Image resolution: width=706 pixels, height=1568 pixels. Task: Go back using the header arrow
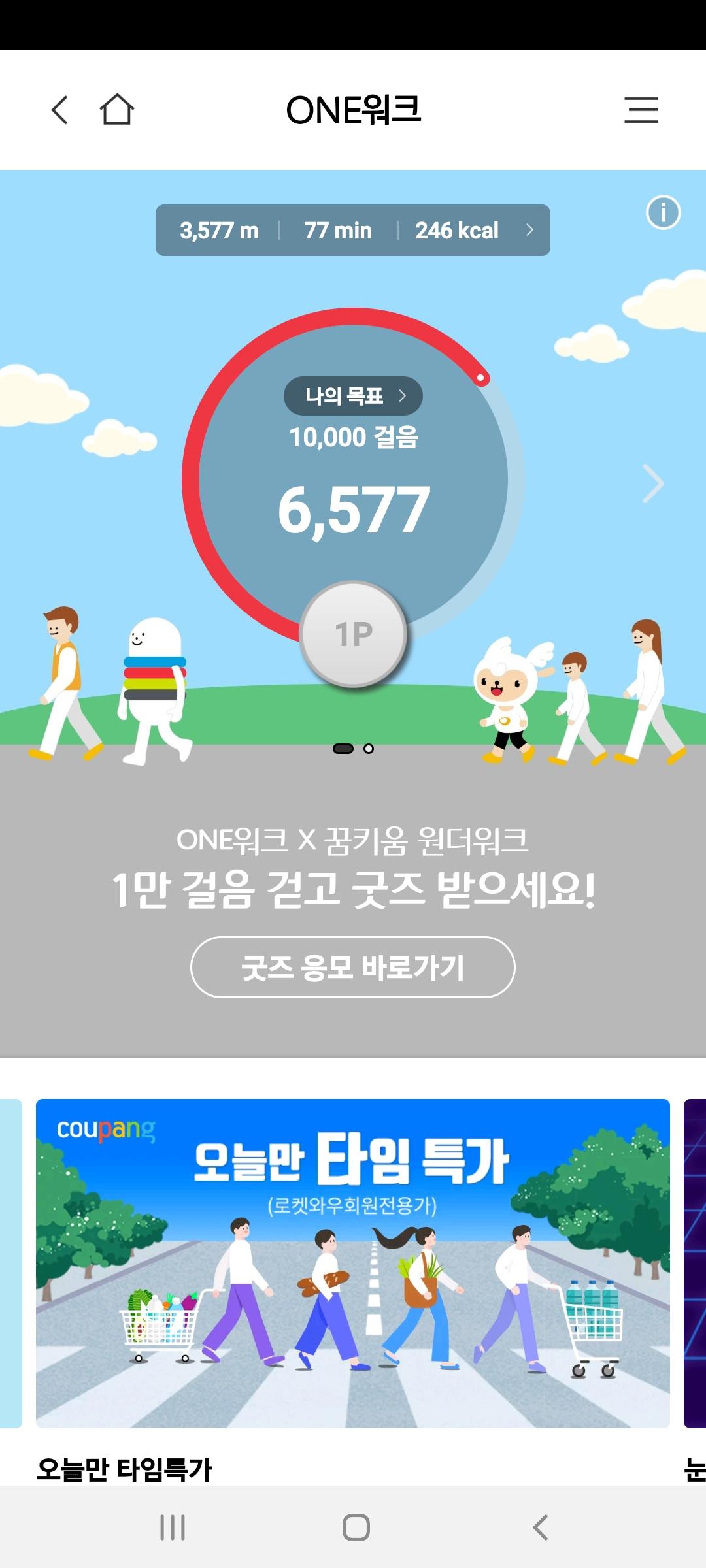click(59, 110)
